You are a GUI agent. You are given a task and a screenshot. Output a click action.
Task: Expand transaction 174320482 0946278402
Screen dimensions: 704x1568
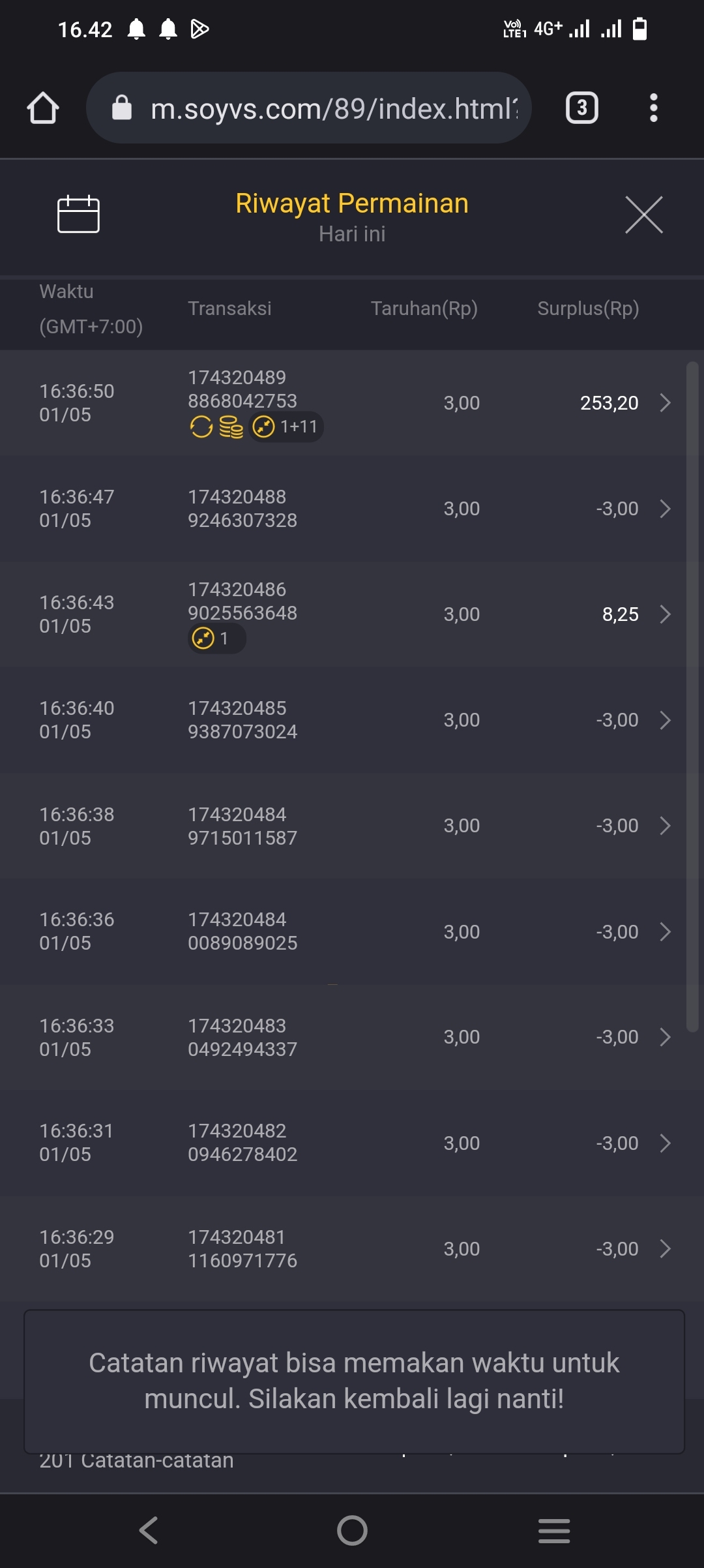tap(352, 1143)
